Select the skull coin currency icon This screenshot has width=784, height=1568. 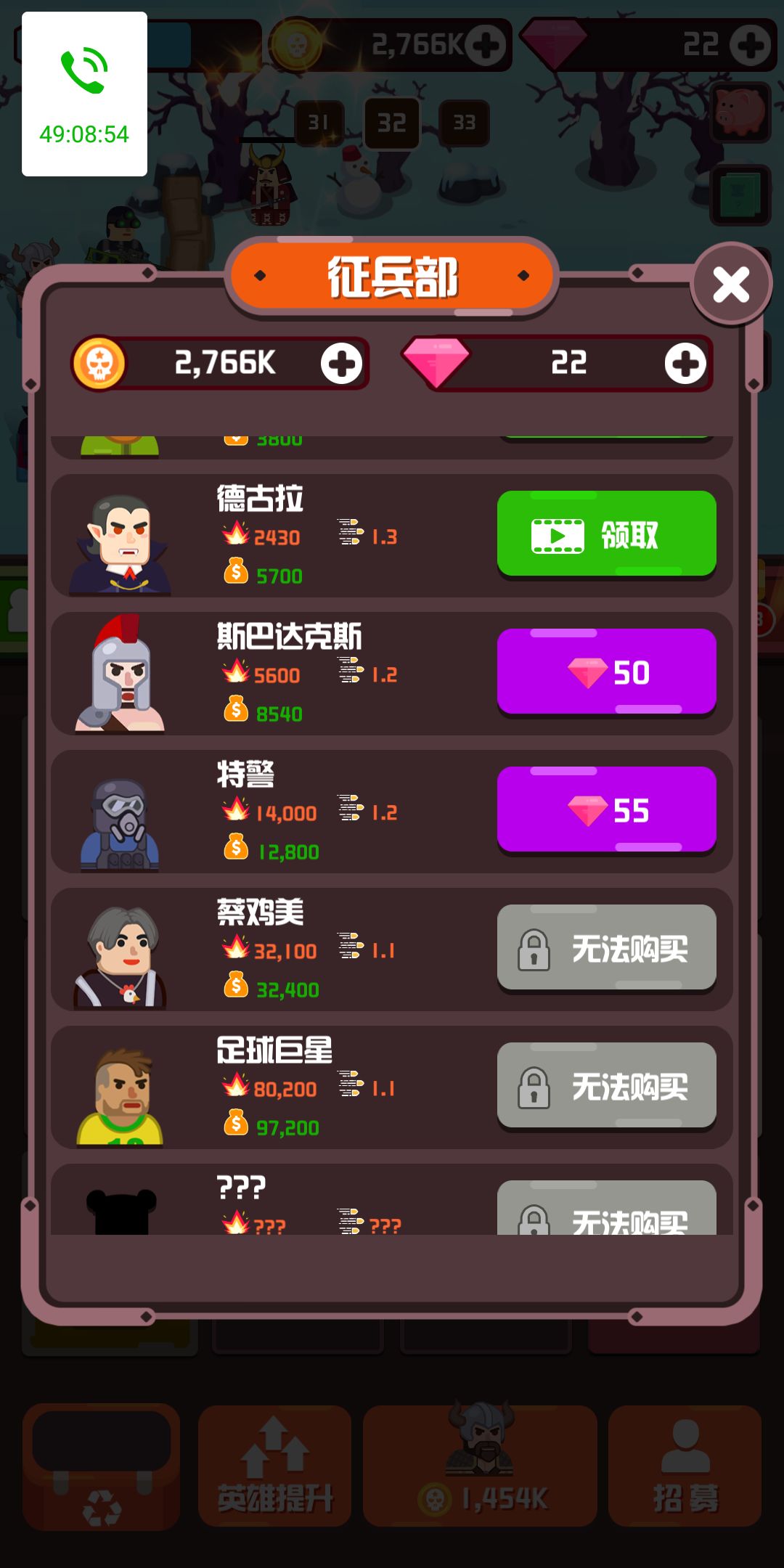pos(102,363)
